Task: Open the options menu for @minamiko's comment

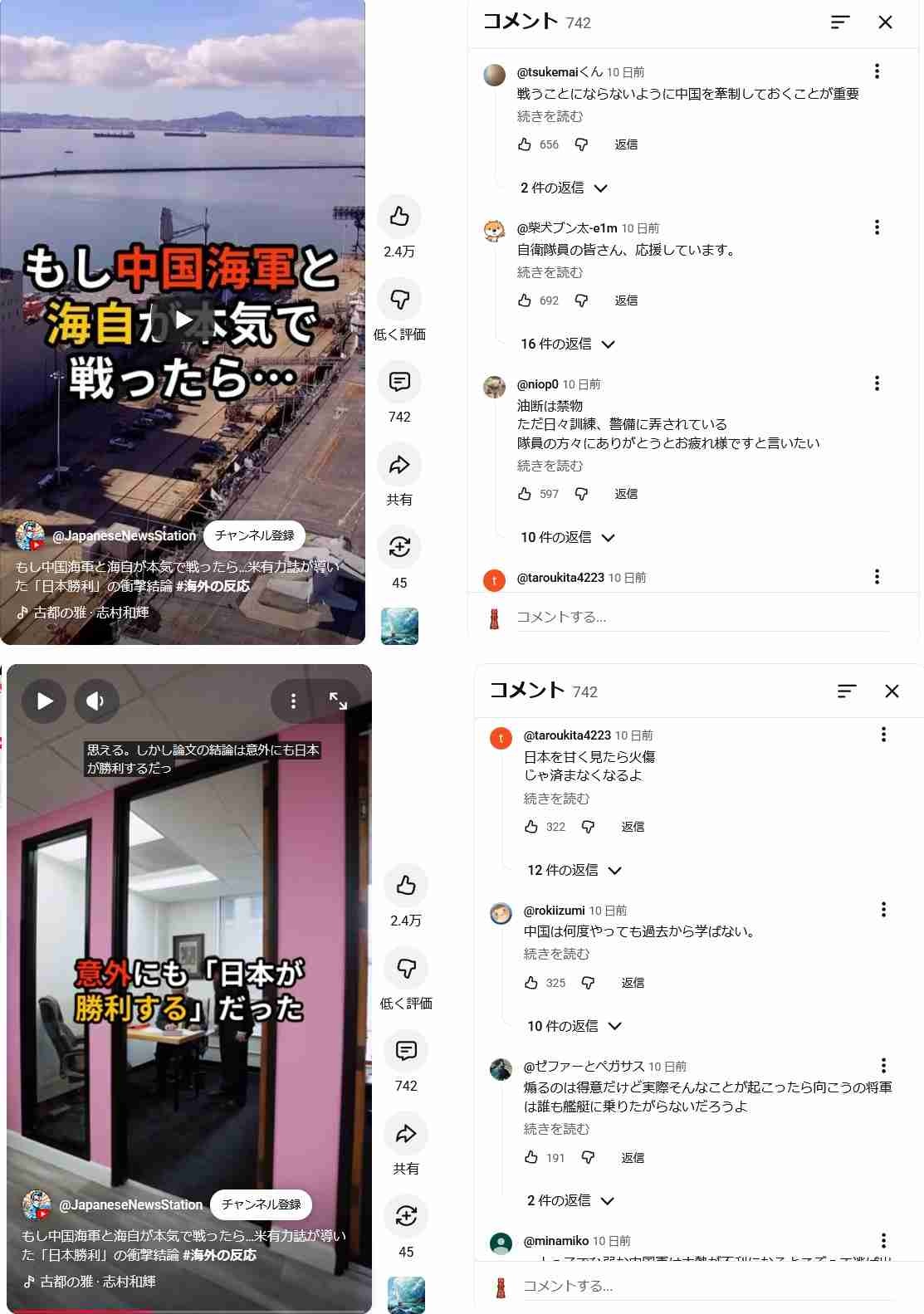Action: [883, 1241]
